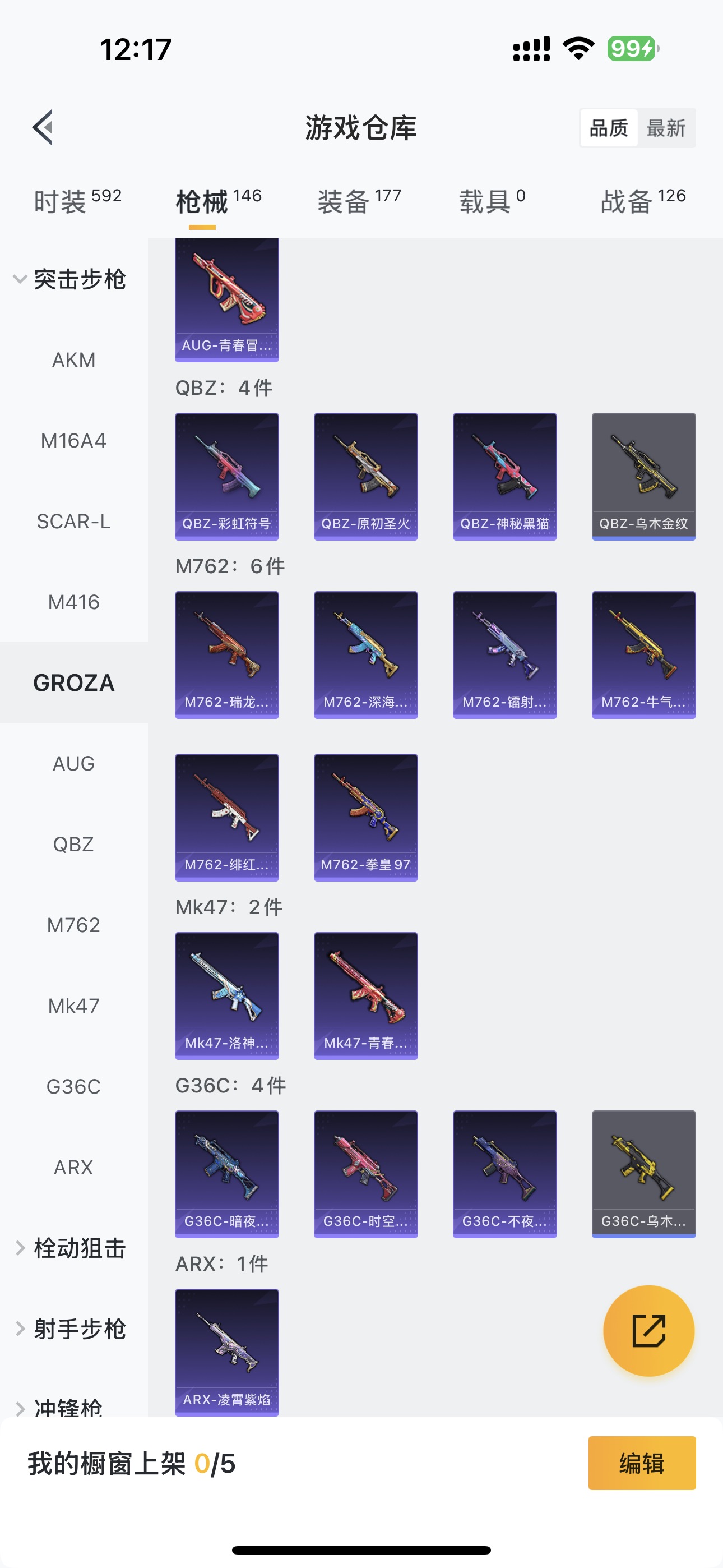Open the ARX-凌霄紫焰 skin

click(x=226, y=1352)
